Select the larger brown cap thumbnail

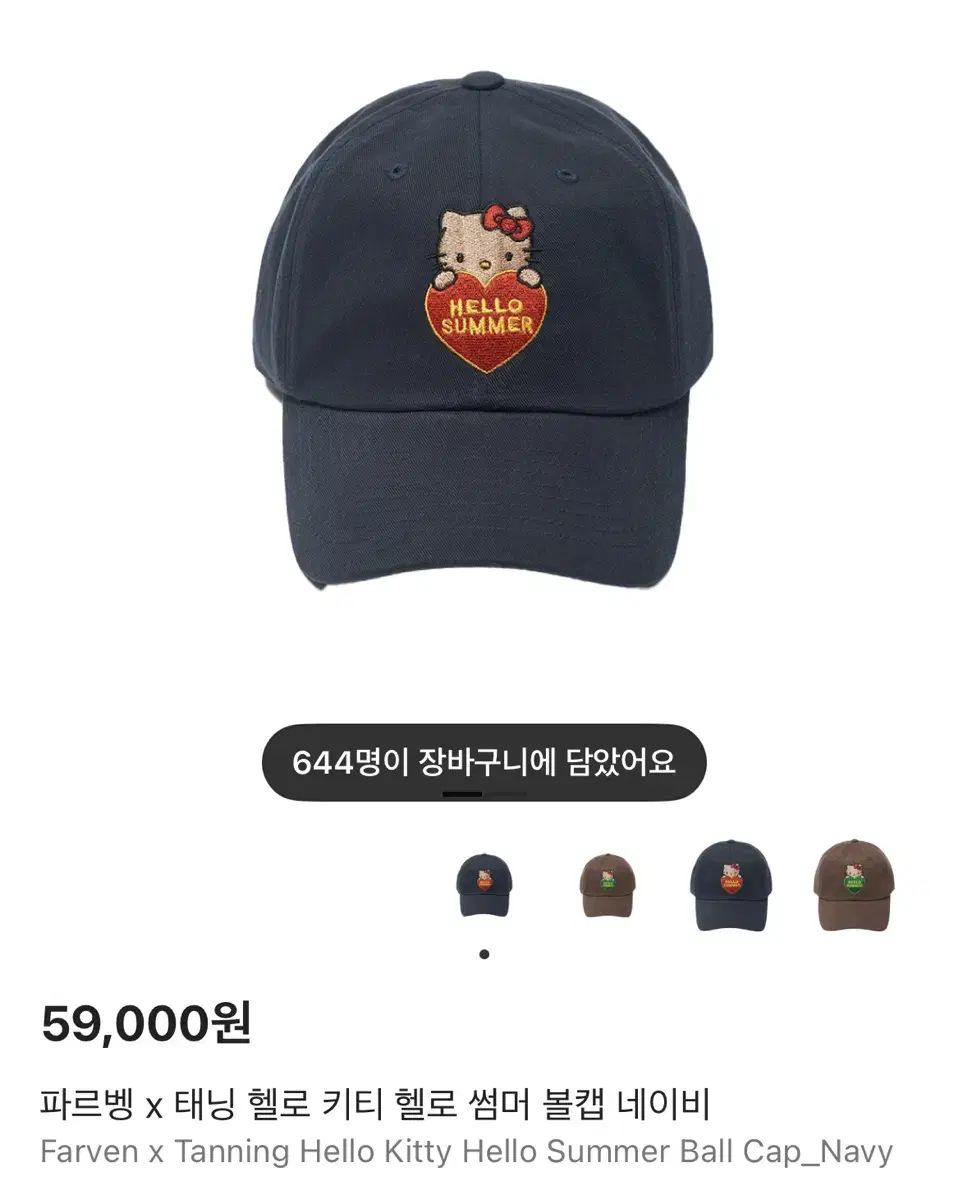(853, 884)
